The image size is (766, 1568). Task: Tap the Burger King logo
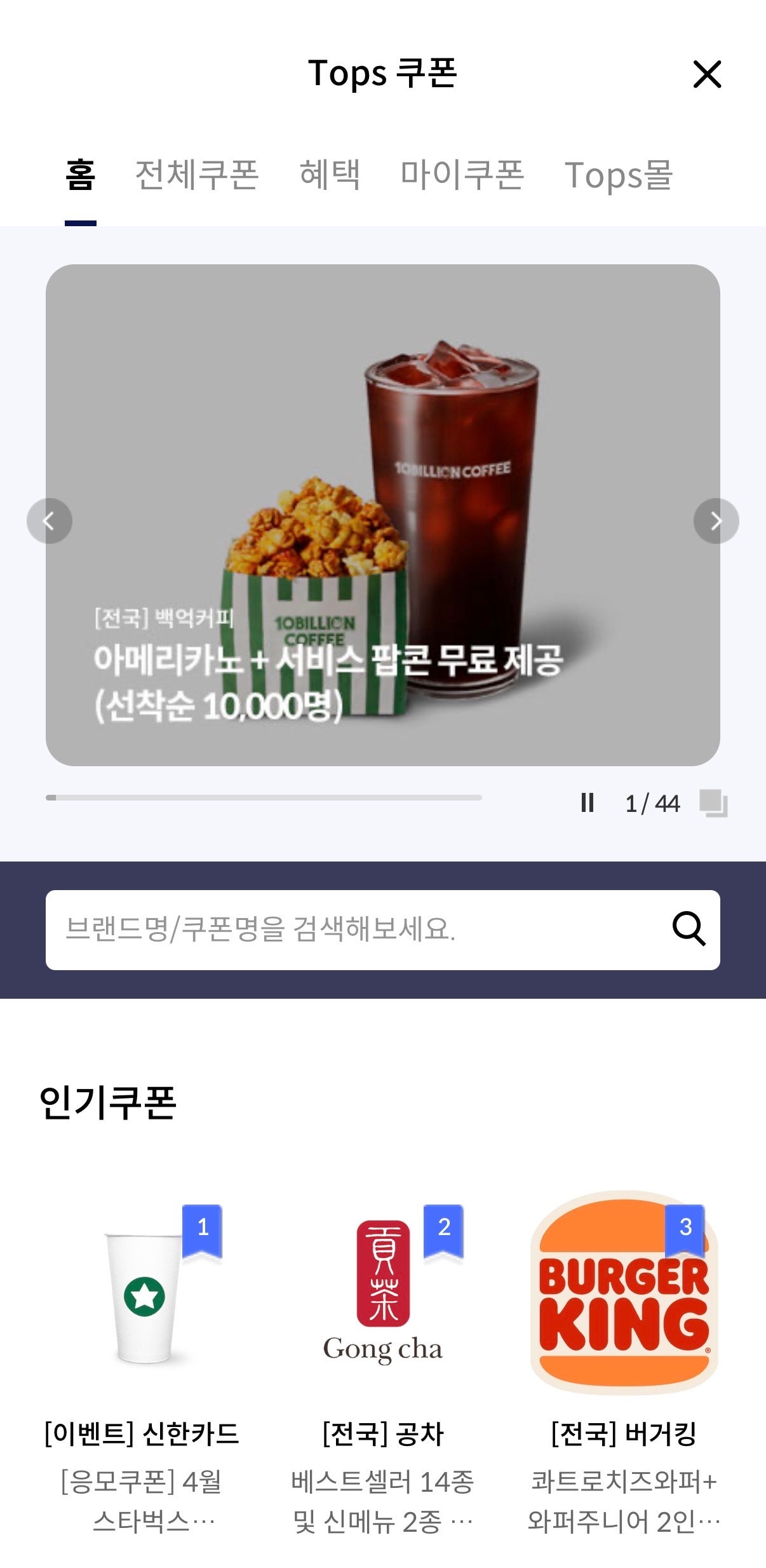(619, 1290)
